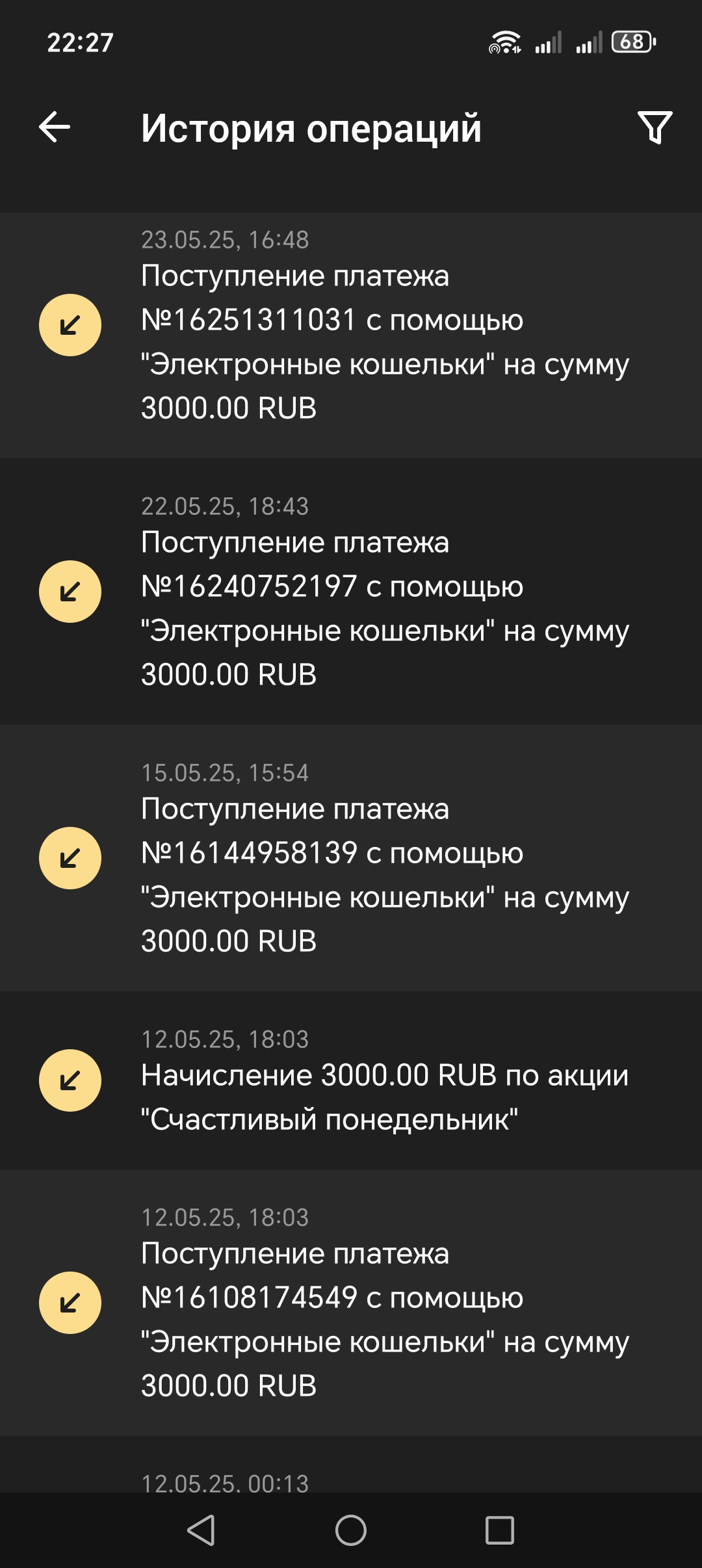
Task: Go back from operation history
Action: point(55,127)
